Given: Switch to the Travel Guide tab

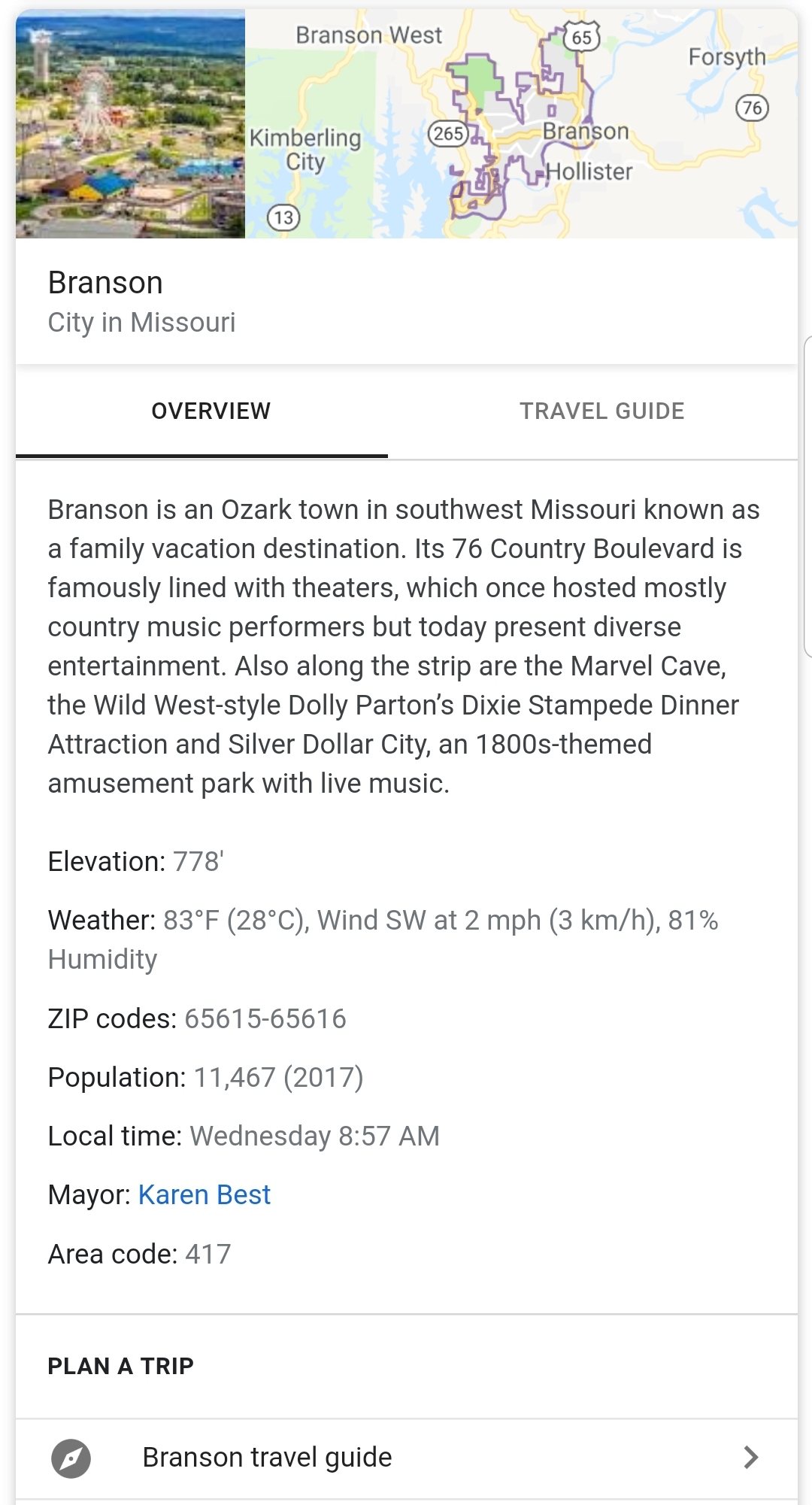Looking at the screenshot, I should point(602,411).
